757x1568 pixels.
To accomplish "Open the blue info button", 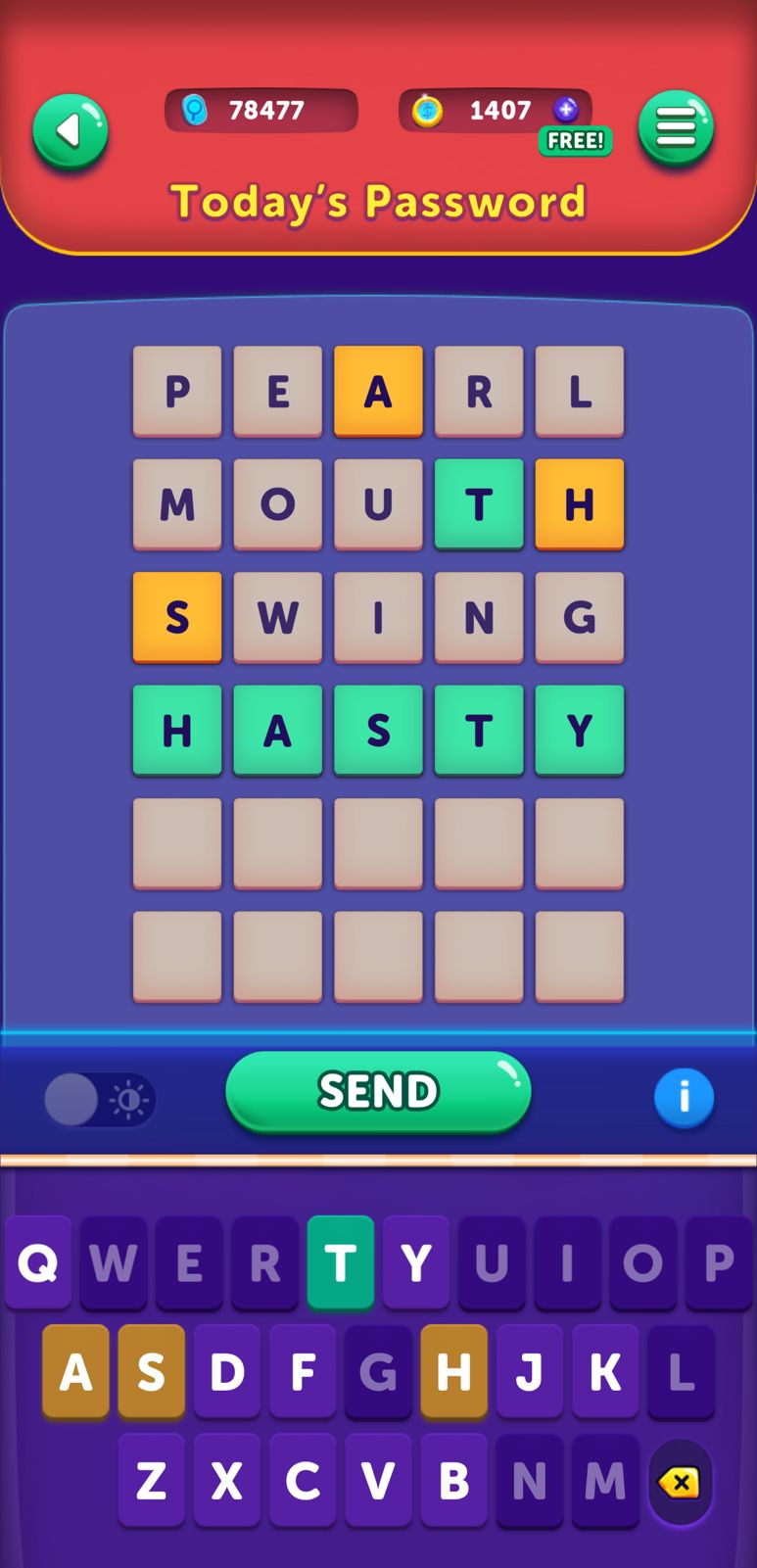I will pos(684,1097).
